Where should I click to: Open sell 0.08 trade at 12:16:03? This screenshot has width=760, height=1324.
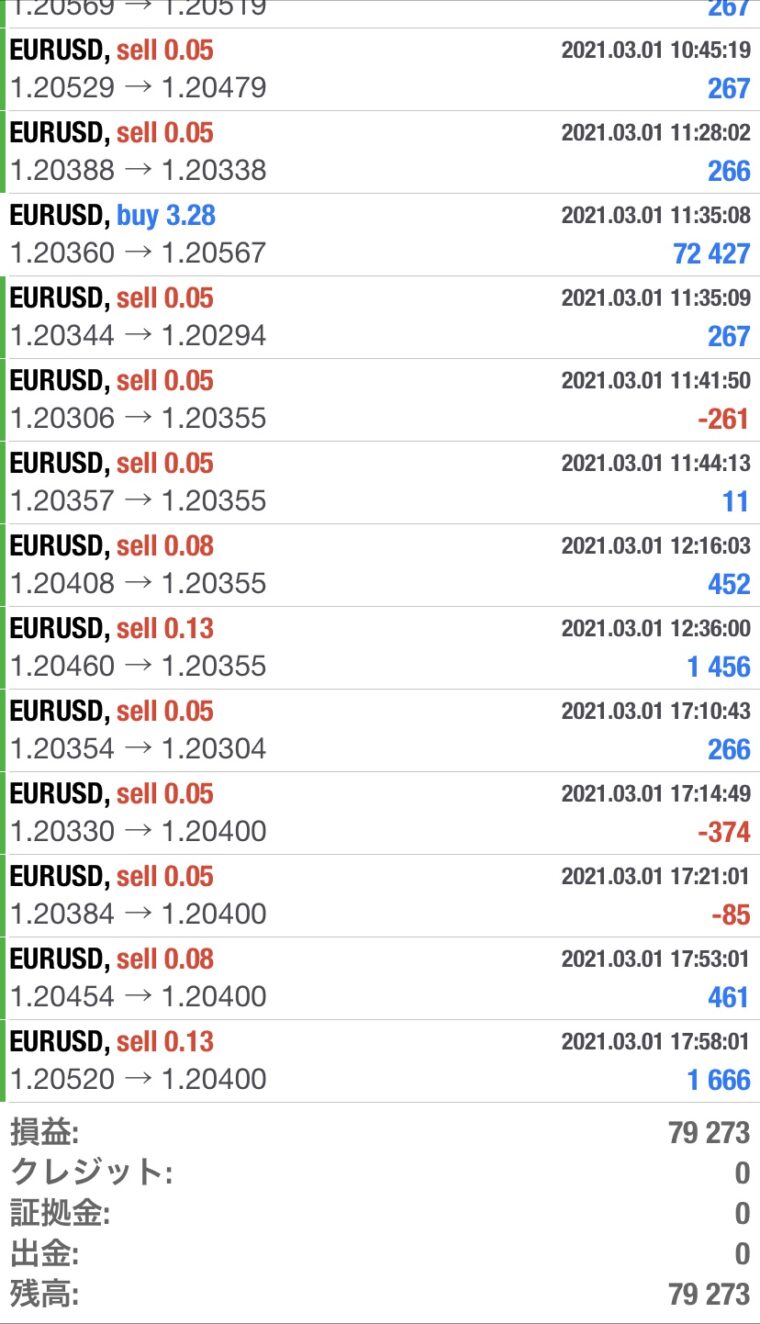click(x=380, y=565)
